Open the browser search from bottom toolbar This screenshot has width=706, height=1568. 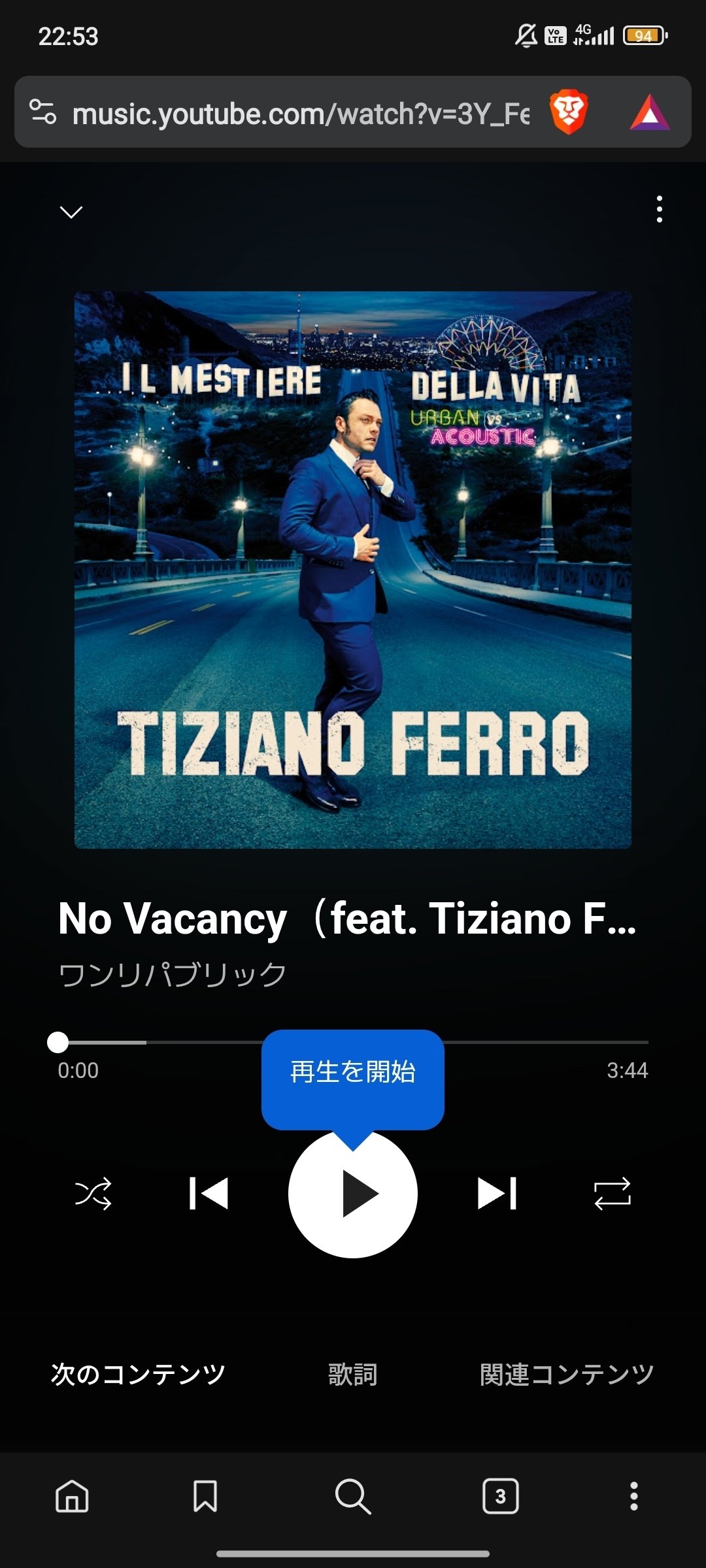pyautogui.click(x=353, y=1496)
